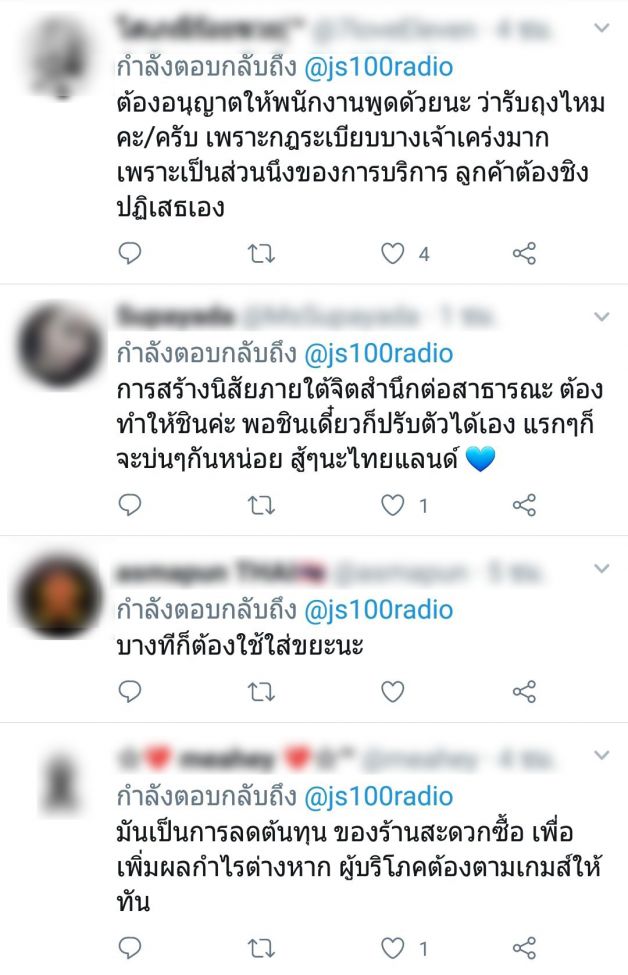Share the tweet about การลดต้นทุน ของร้านสะดวกซื้อ

tap(524, 946)
